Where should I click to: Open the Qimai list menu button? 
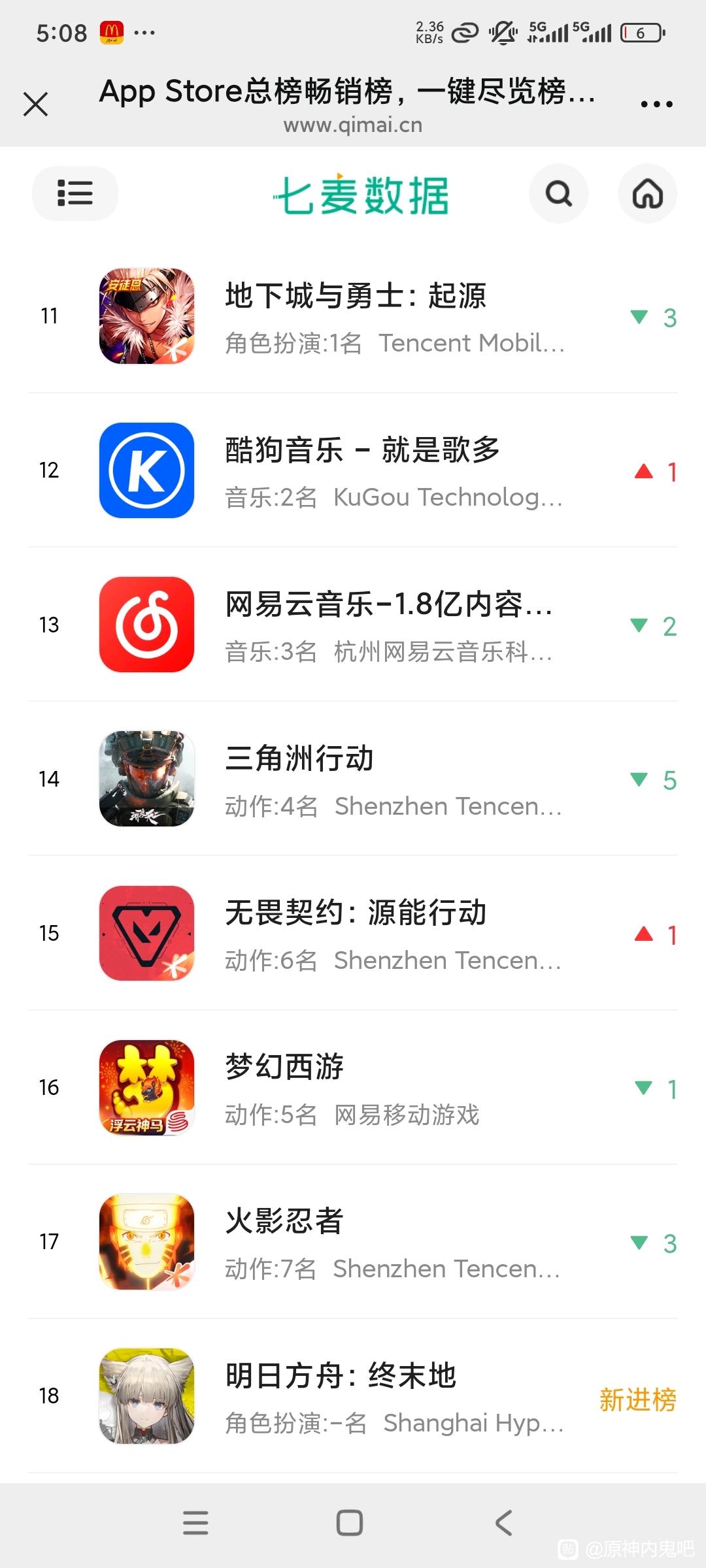pos(75,193)
